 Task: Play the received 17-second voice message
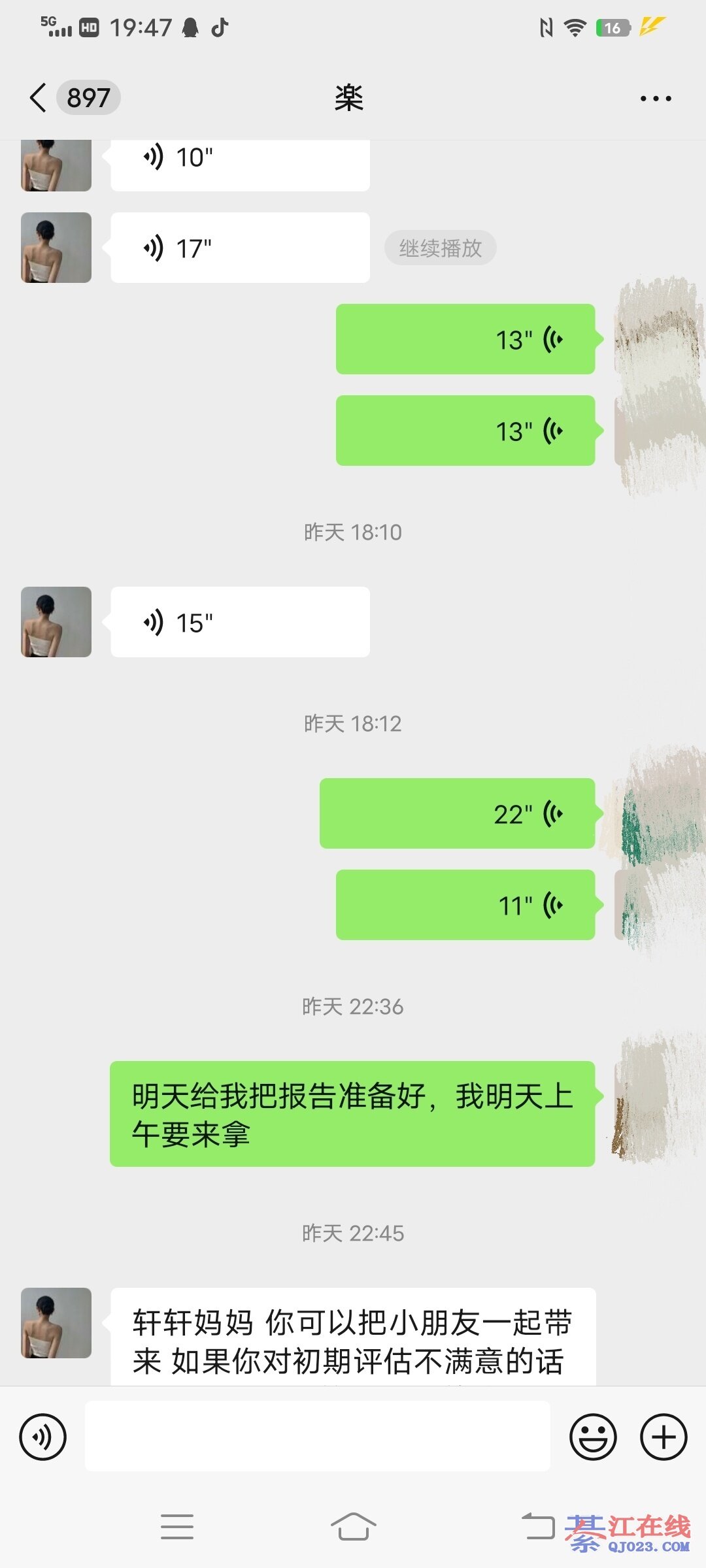(x=240, y=248)
